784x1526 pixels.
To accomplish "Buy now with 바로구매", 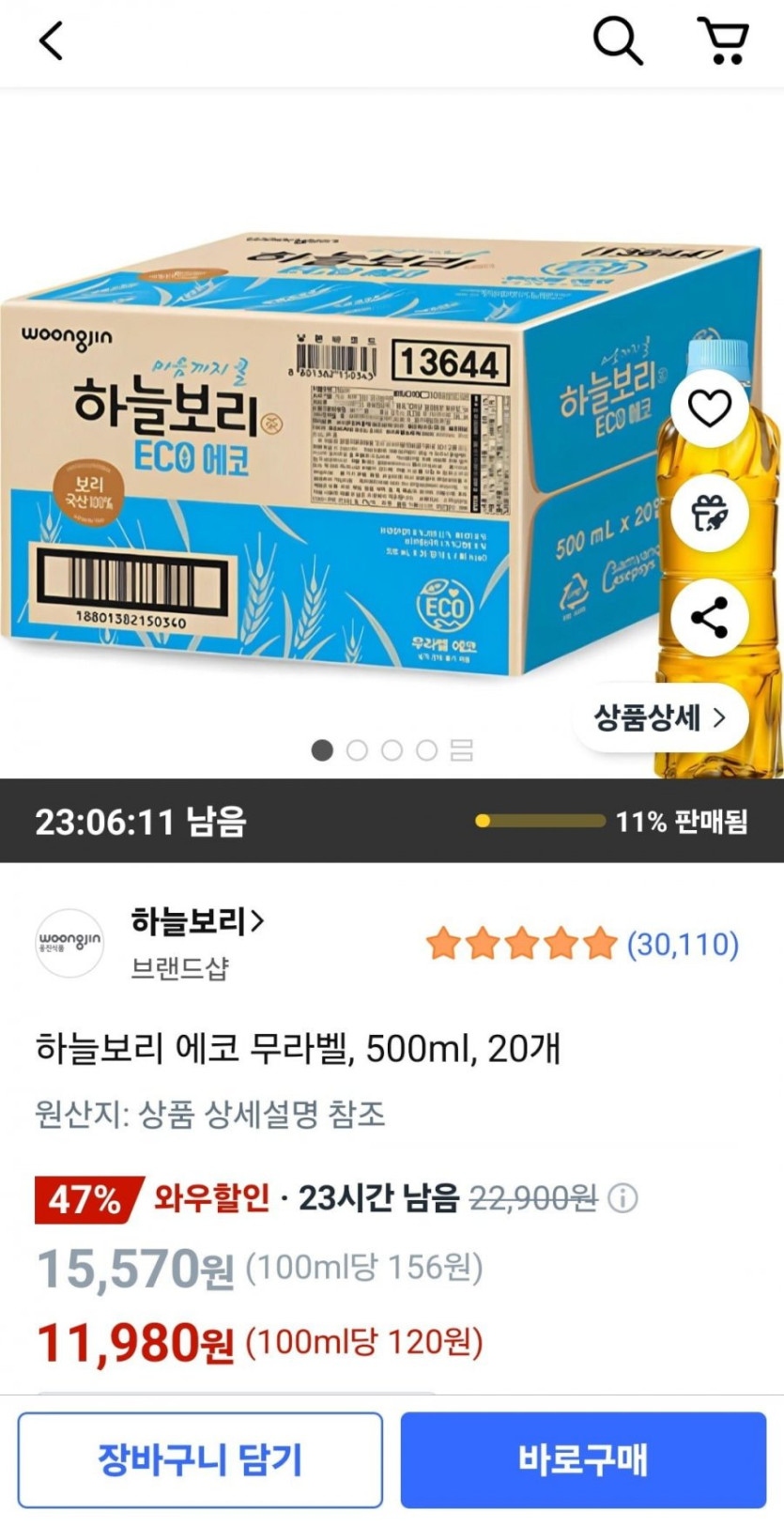I will click(x=583, y=1459).
